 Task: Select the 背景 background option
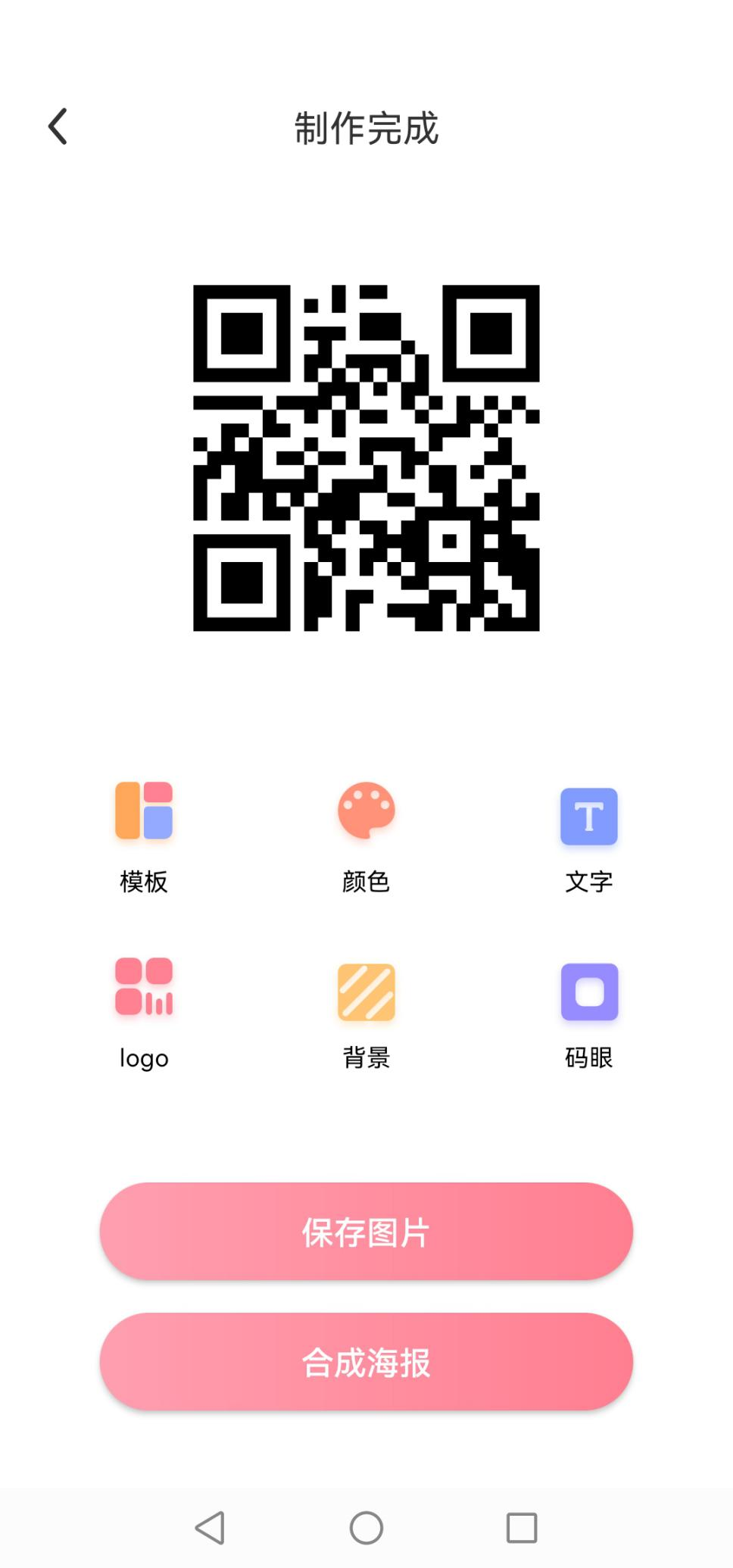tap(366, 1013)
